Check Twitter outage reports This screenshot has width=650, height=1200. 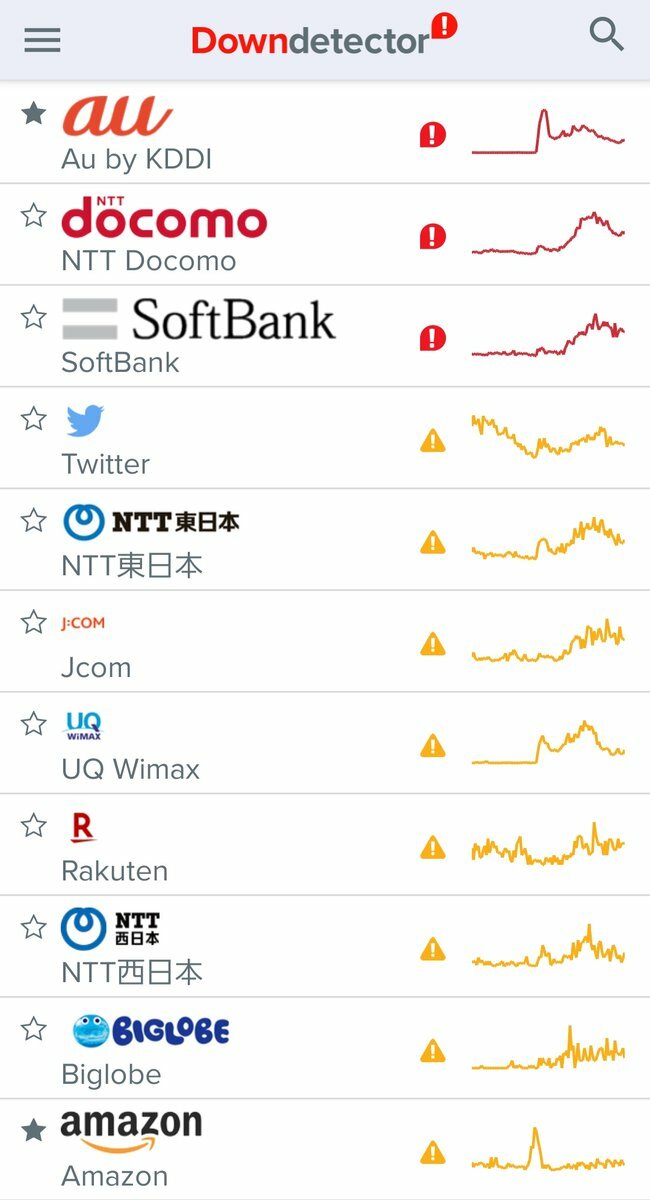click(105, 464)
